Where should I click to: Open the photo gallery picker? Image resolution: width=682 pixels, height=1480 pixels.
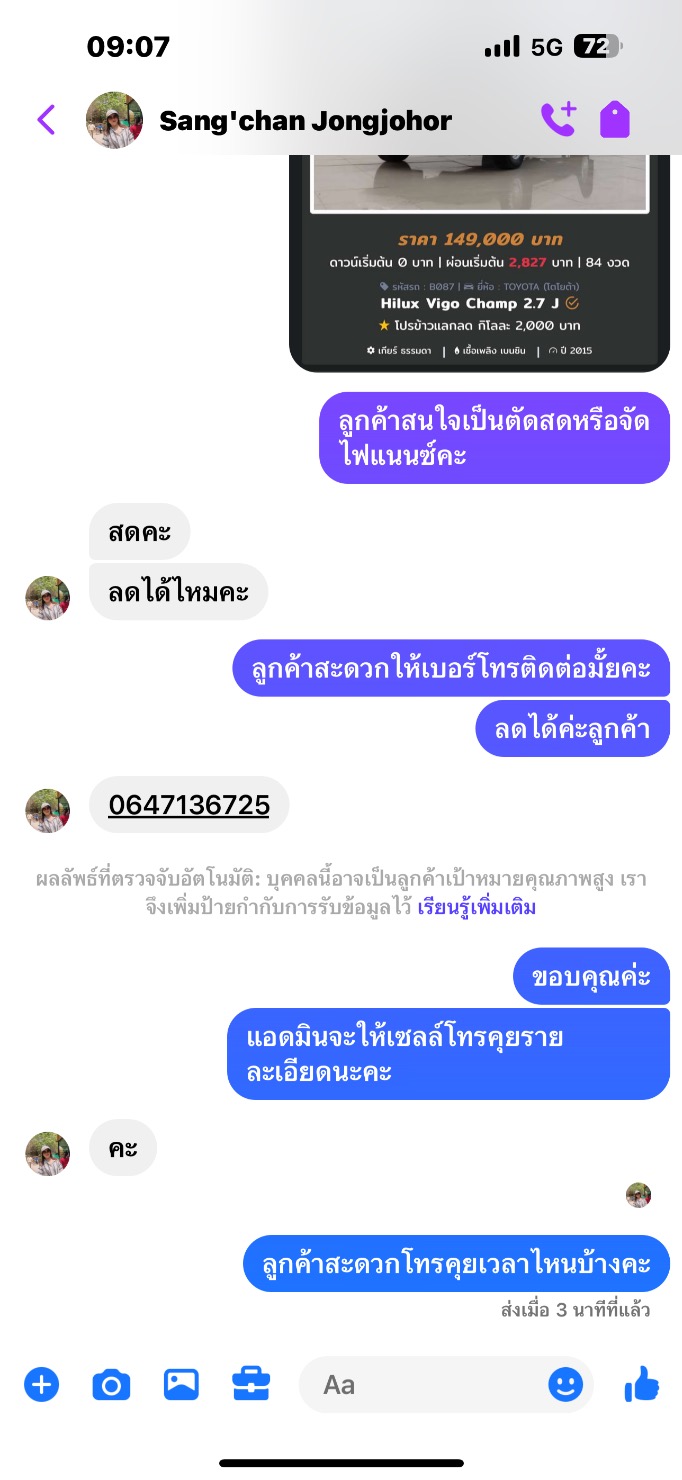(x=181, y=1384)
